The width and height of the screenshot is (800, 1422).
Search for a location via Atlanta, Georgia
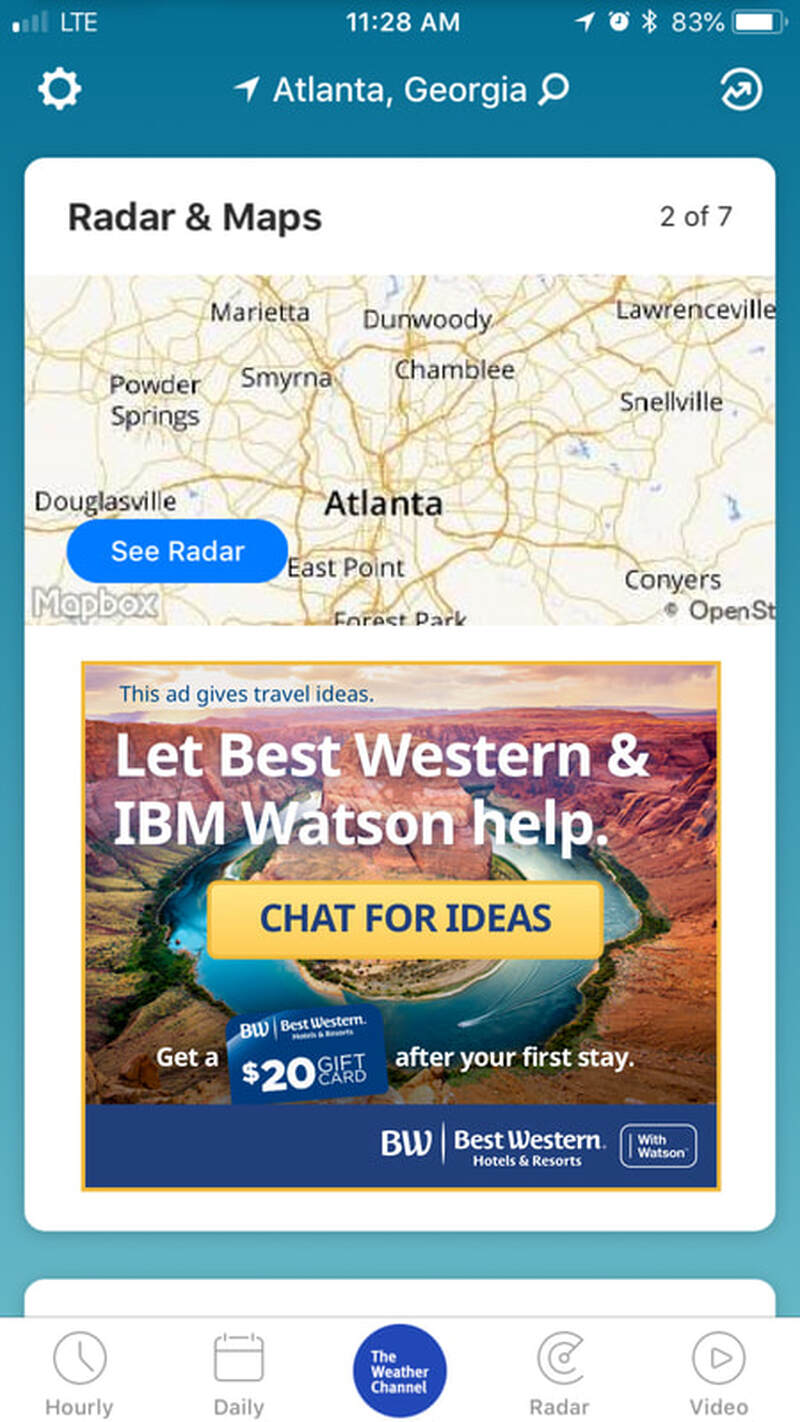(x=400, y=91)
